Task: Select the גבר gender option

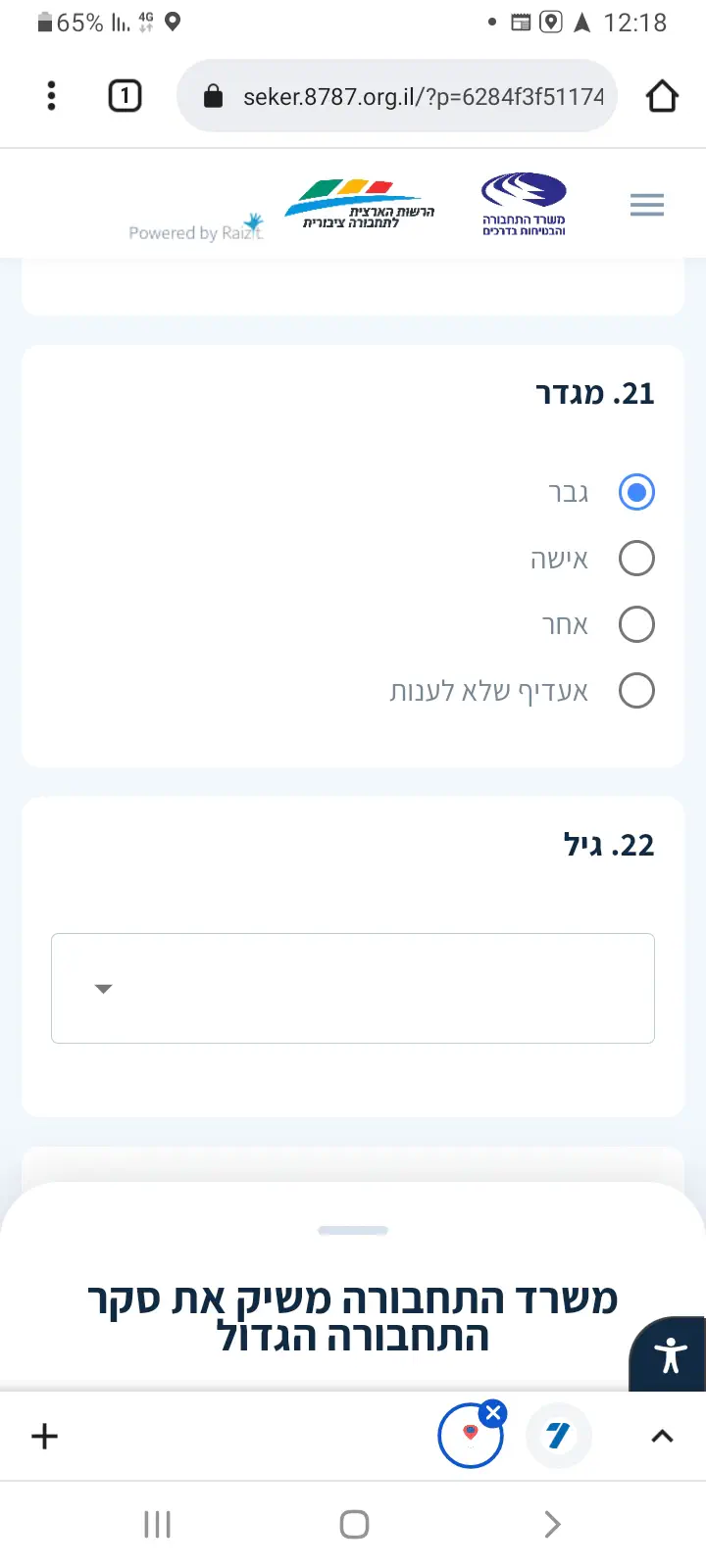Action: pos(636,492)
